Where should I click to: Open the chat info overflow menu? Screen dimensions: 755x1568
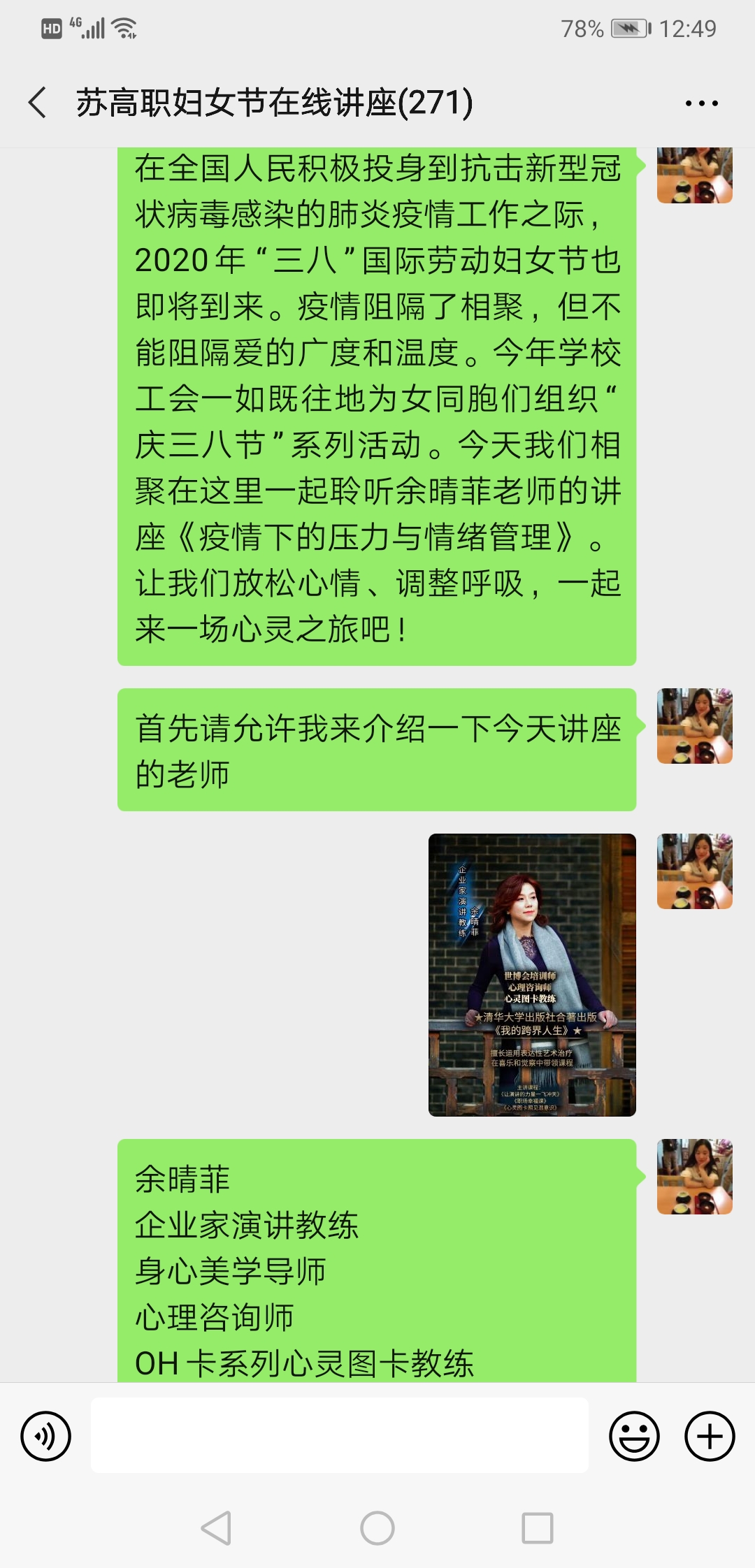point(701,103)
